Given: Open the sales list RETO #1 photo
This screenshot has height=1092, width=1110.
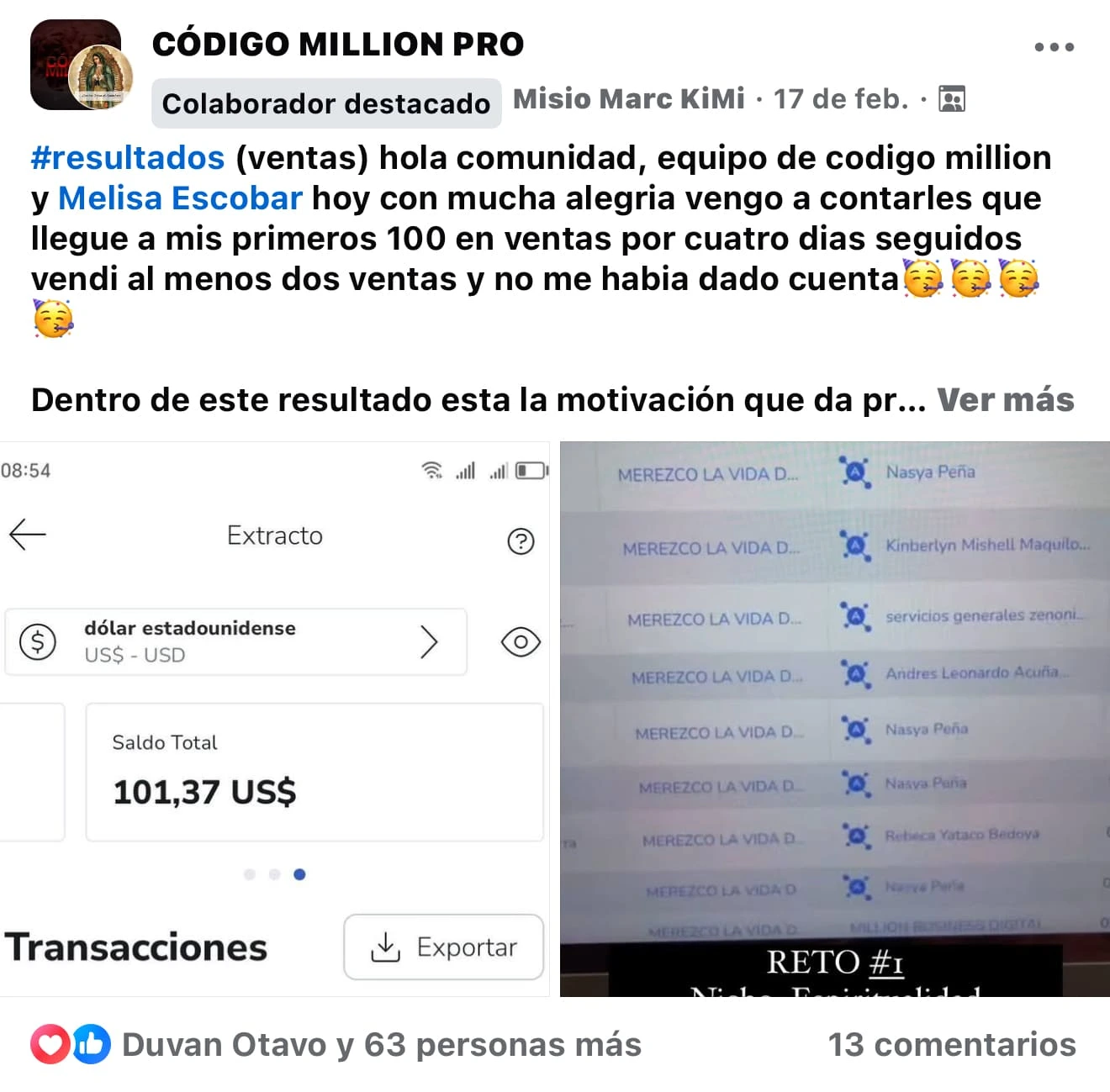Looking at the screenshot, I should (834, 719).
